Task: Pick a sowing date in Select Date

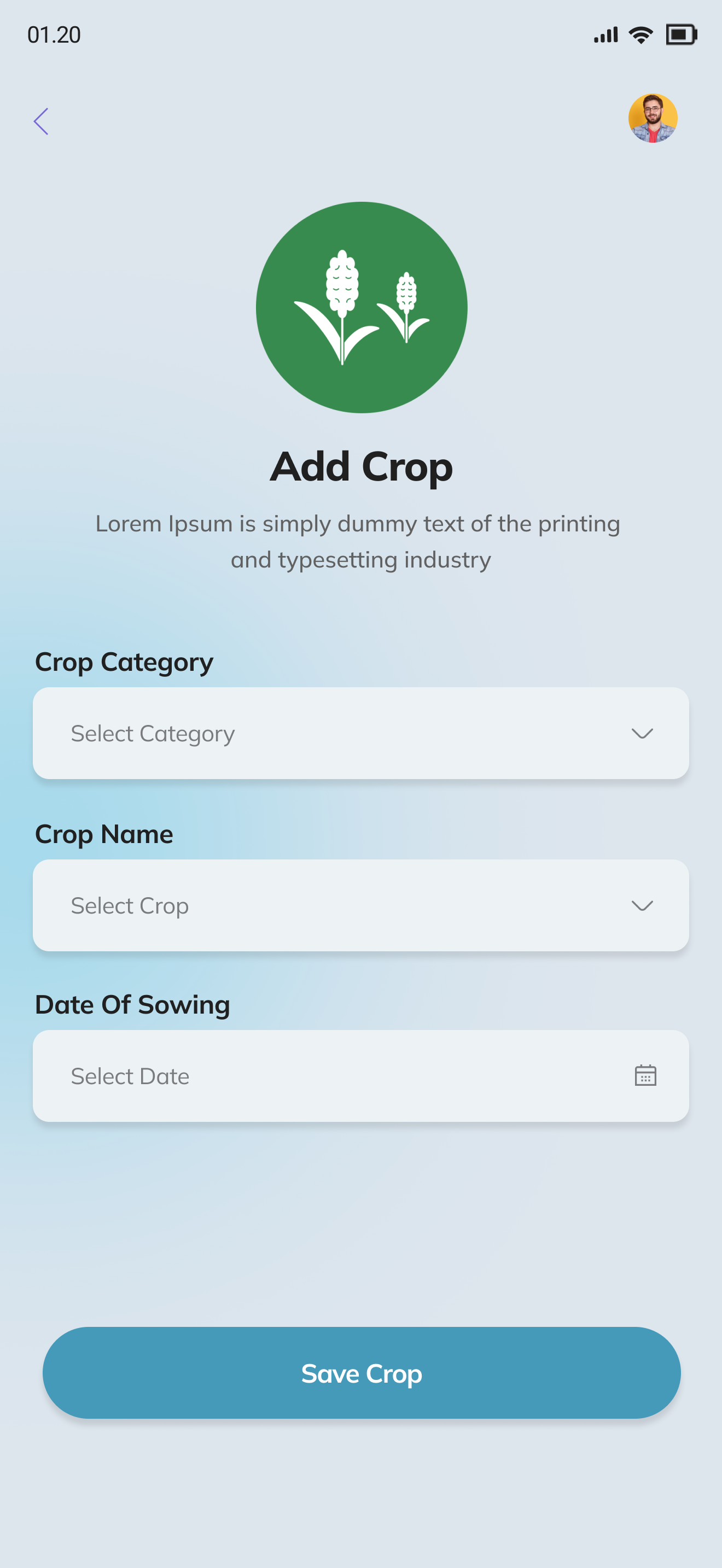Action: pos(360,1075)
